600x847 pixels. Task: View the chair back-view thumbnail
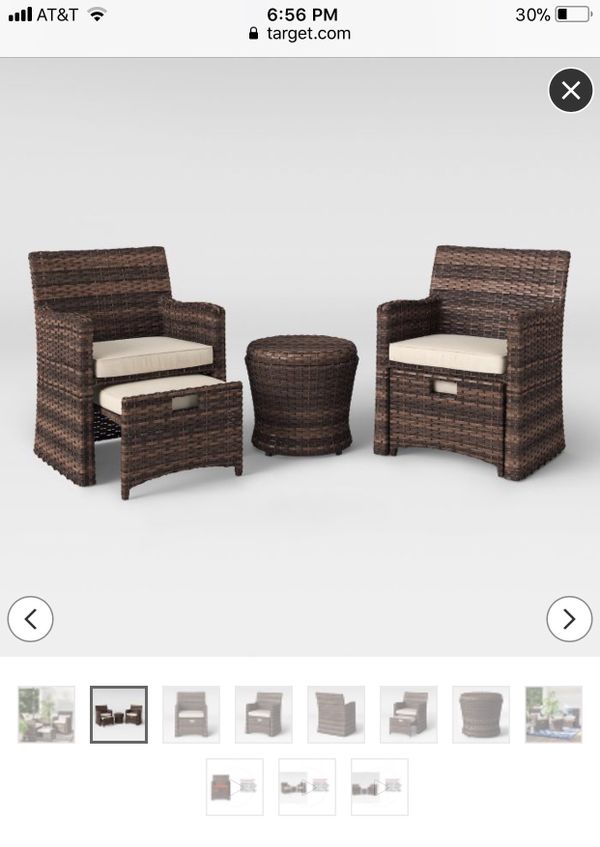[x=336, y=714]
